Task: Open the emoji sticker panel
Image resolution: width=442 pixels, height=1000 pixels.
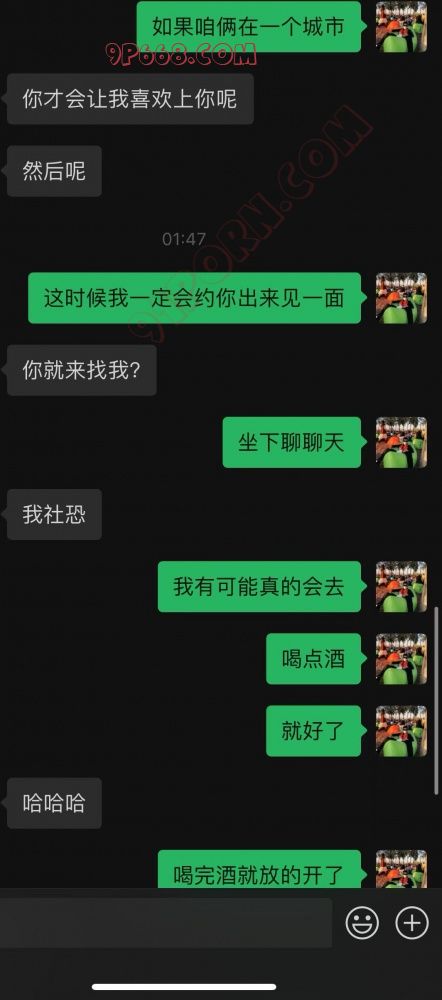Action: pyautogui.click(x=362, y=922)
